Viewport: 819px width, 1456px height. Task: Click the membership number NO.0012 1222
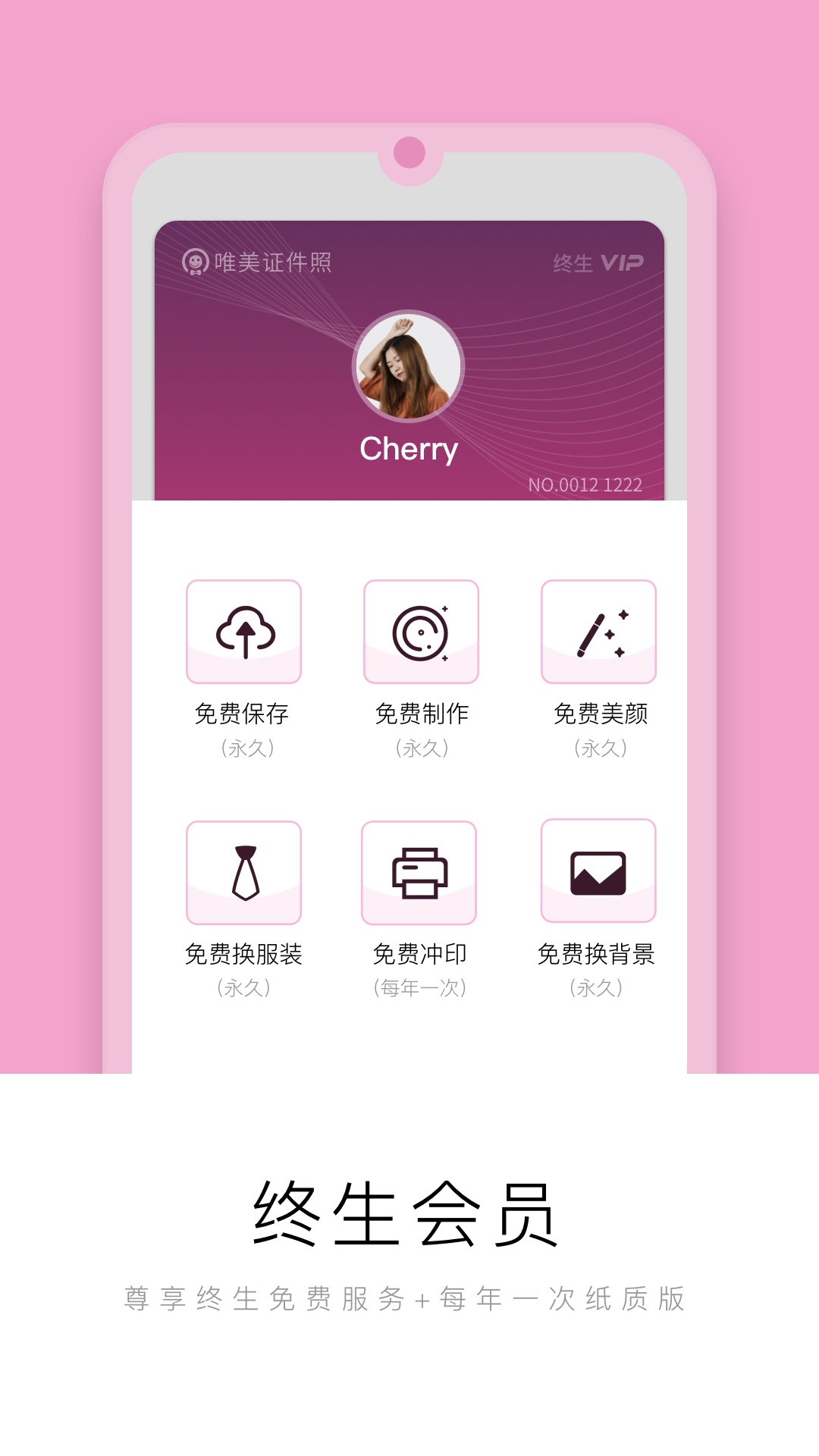pos(586,485)
